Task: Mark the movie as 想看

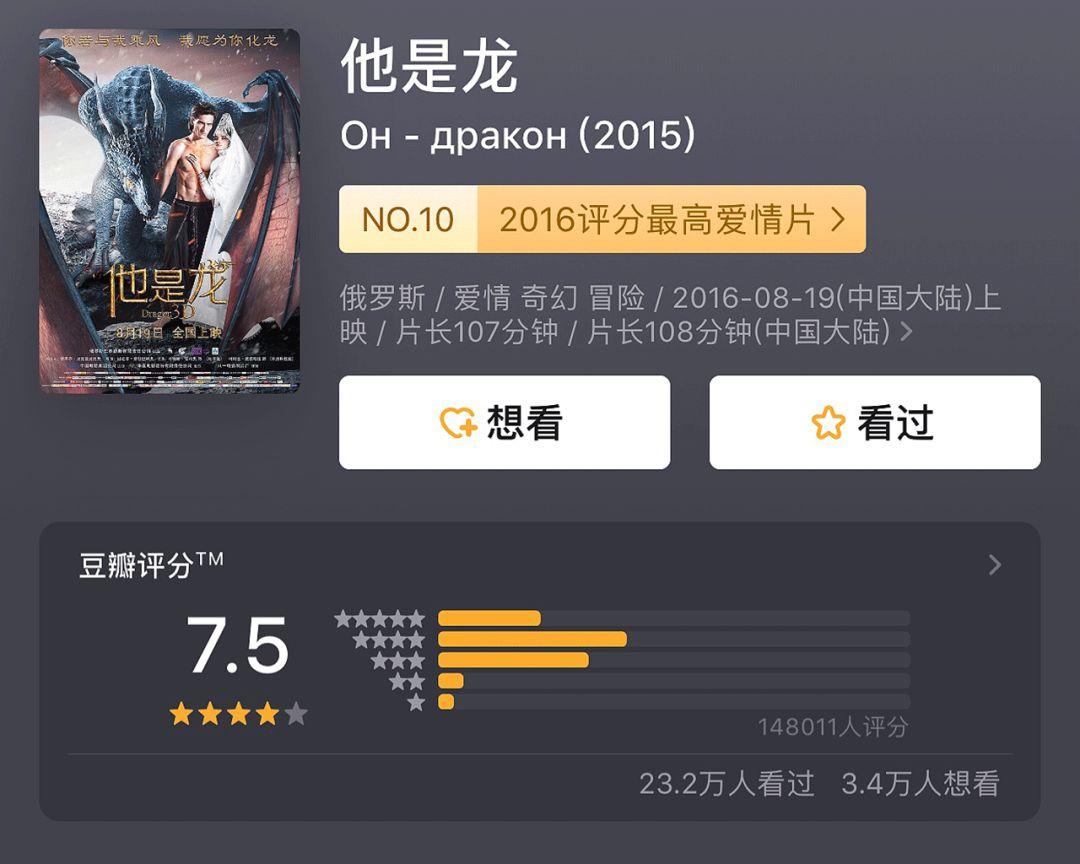Action: (x=504, y=423)
